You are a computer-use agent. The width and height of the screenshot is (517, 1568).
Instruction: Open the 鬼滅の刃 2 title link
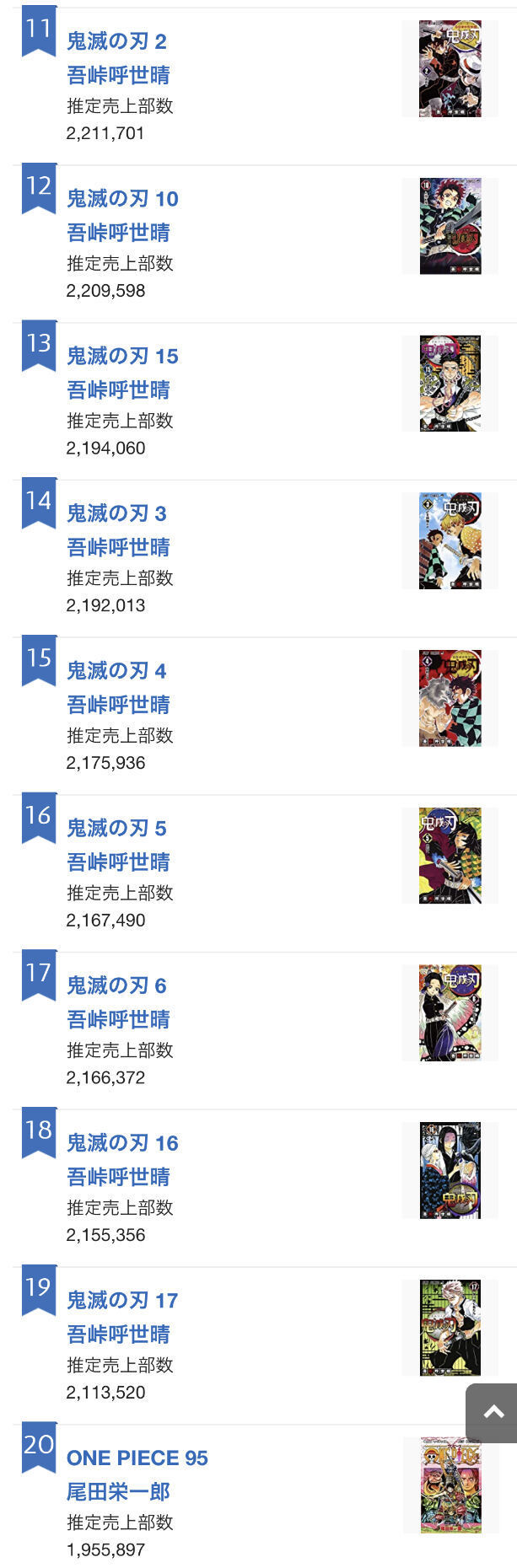pos(116,41)
